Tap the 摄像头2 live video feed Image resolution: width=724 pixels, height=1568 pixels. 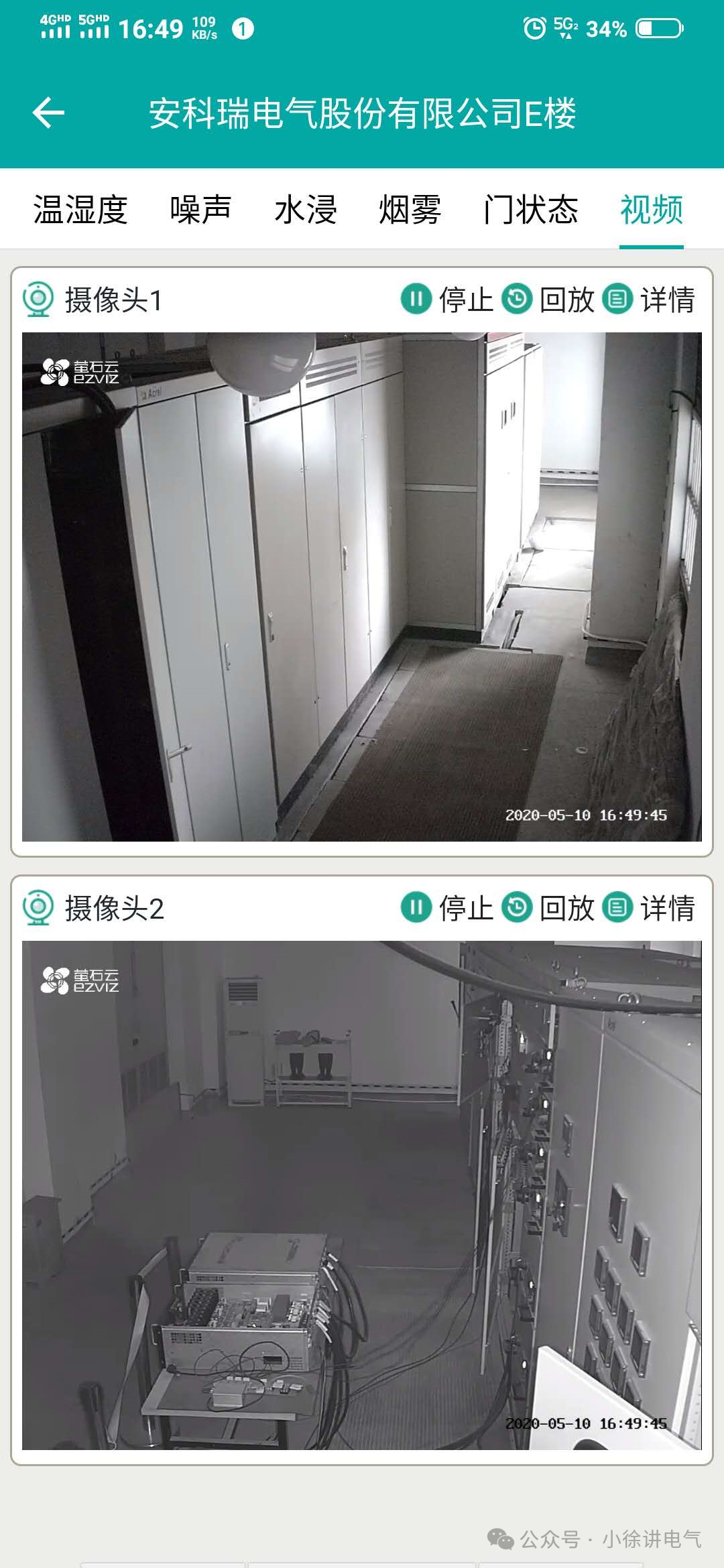(362, 1195)
